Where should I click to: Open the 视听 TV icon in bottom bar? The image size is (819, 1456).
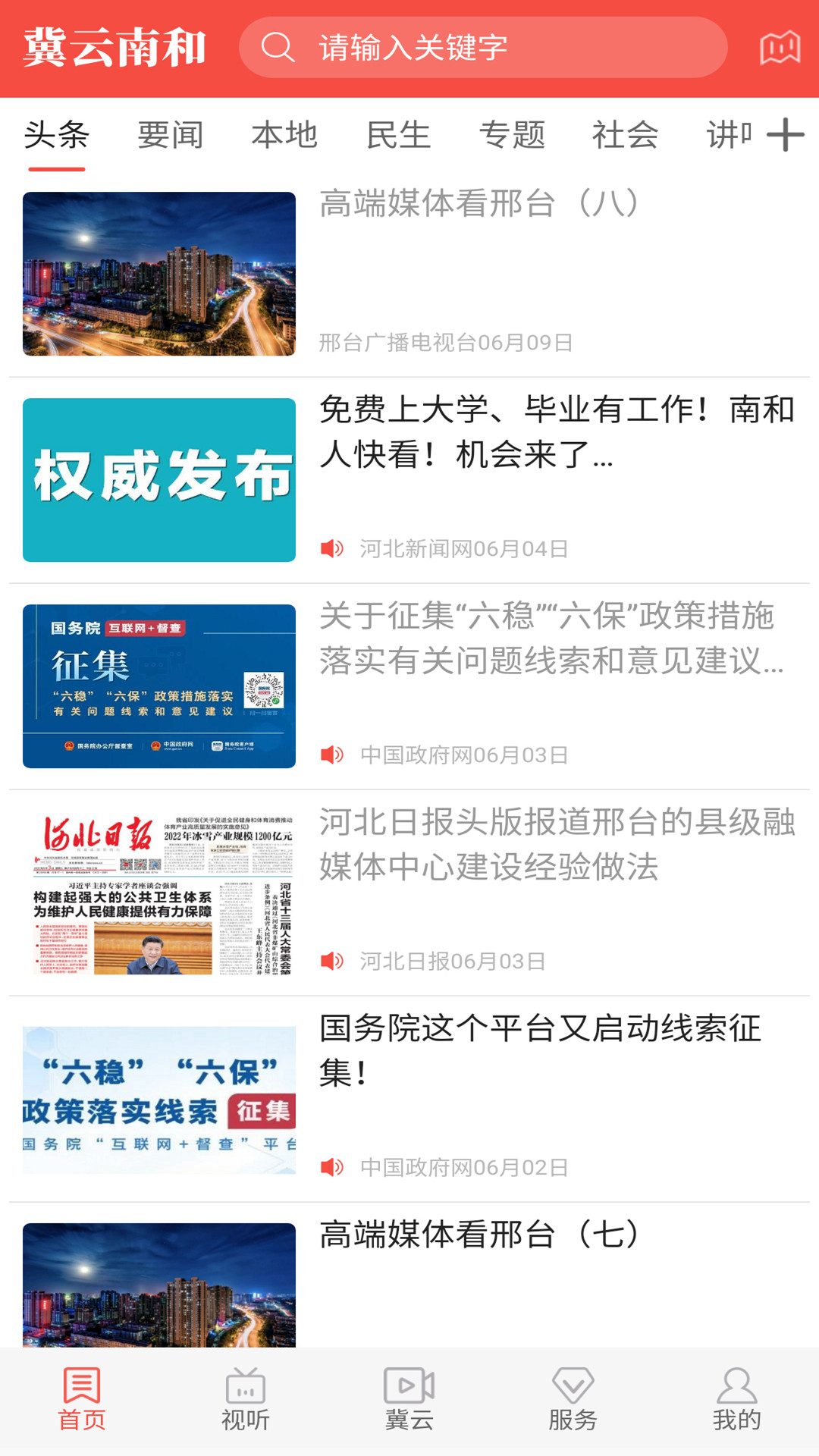244,1401
